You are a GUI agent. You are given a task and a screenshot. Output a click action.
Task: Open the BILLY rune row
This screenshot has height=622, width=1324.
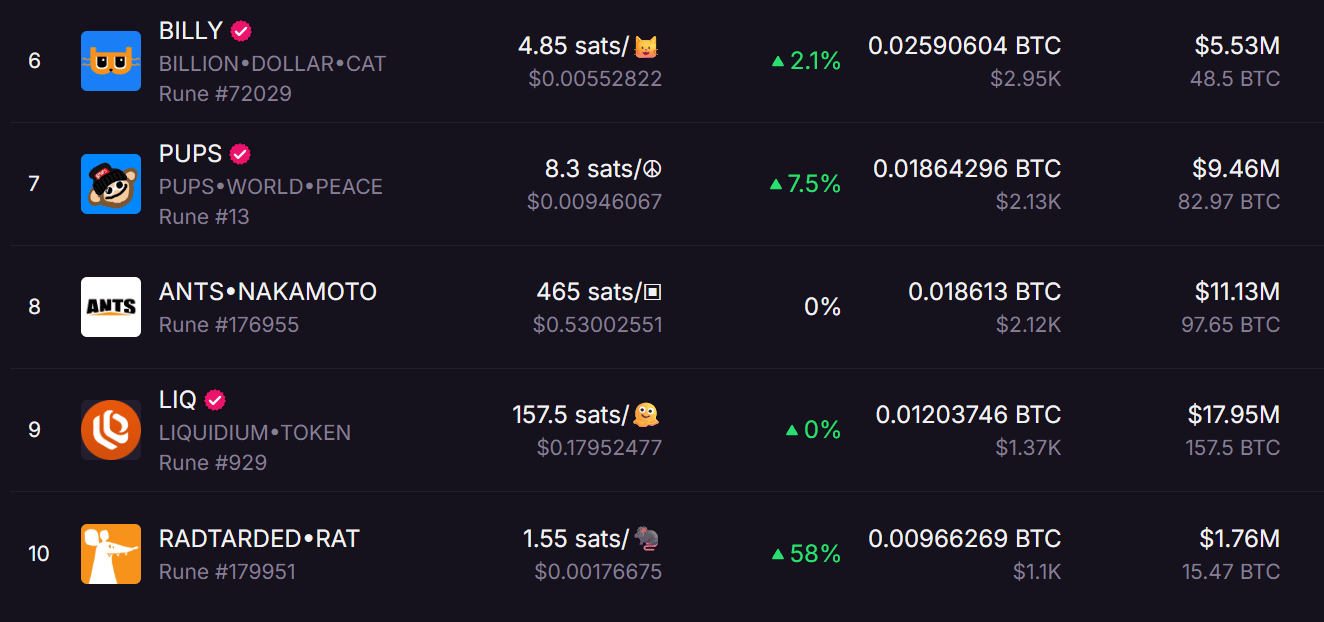tap(192, 31)
